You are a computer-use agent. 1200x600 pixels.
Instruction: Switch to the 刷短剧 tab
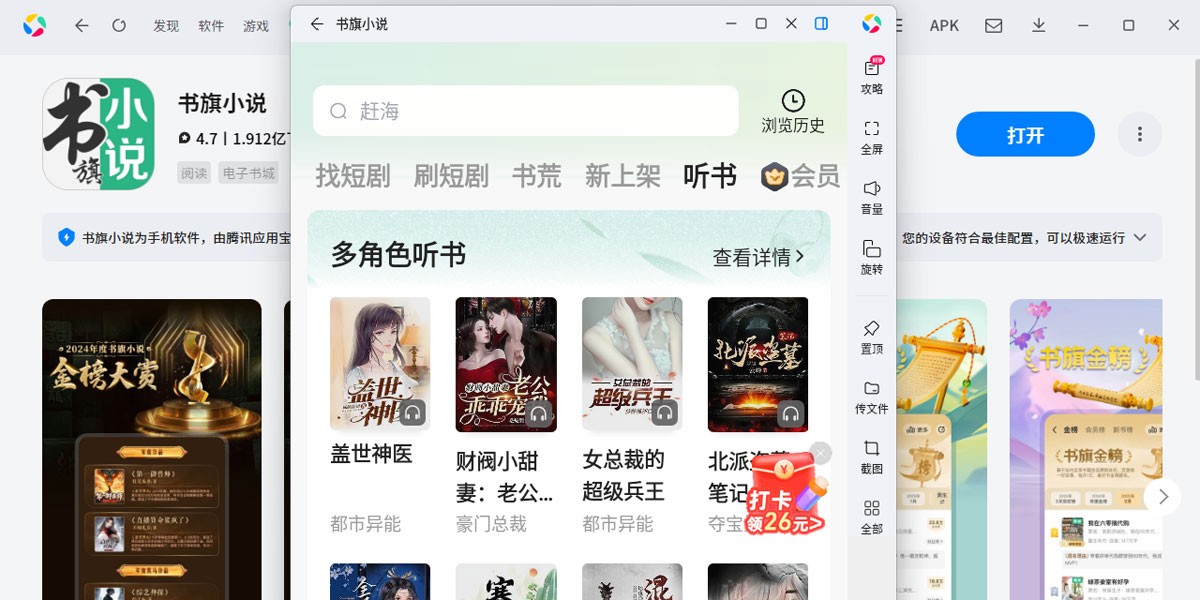[x=451, y=177]
